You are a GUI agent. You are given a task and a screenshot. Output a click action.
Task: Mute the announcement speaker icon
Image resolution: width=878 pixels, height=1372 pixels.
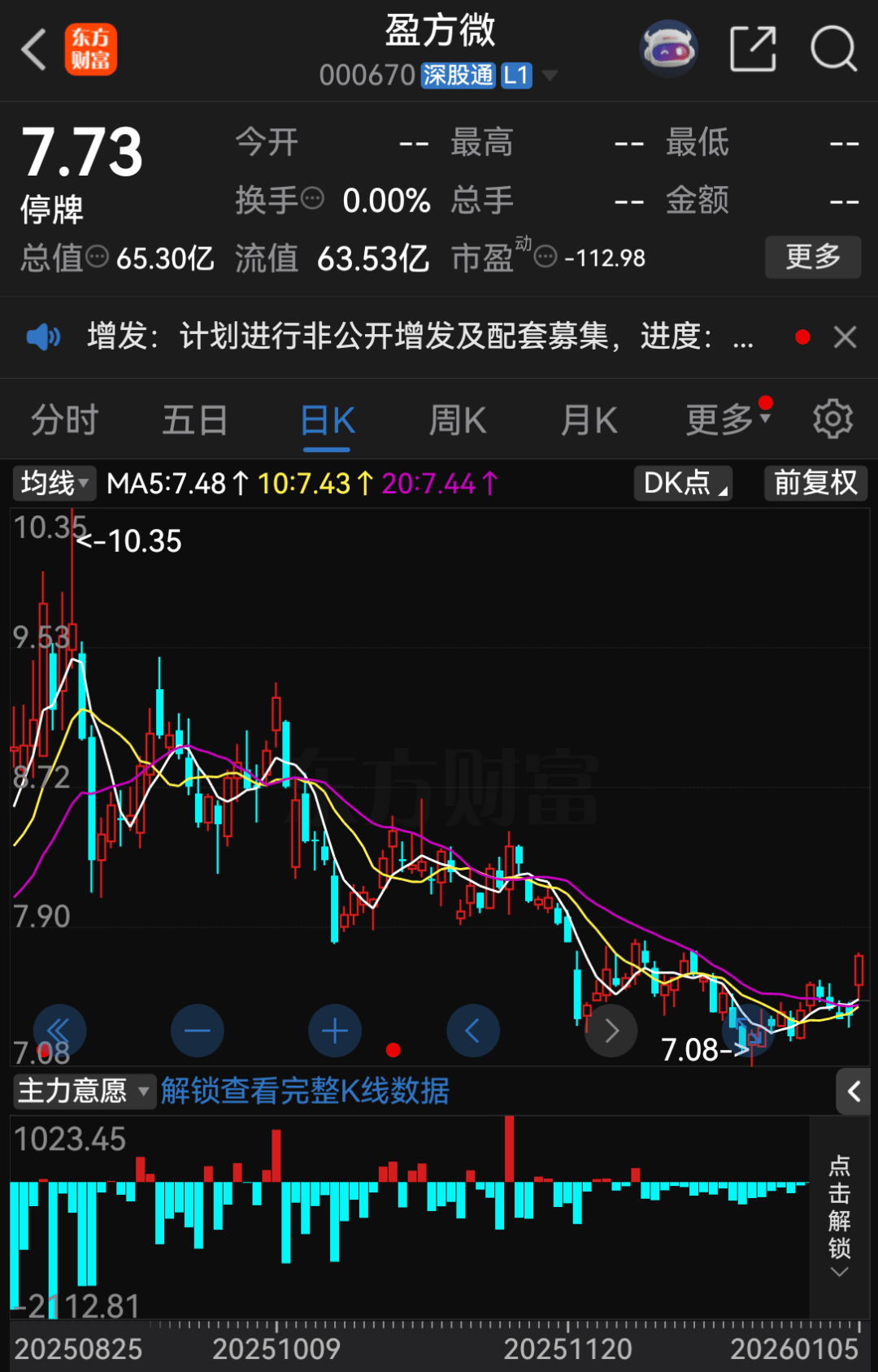(42, 336)
